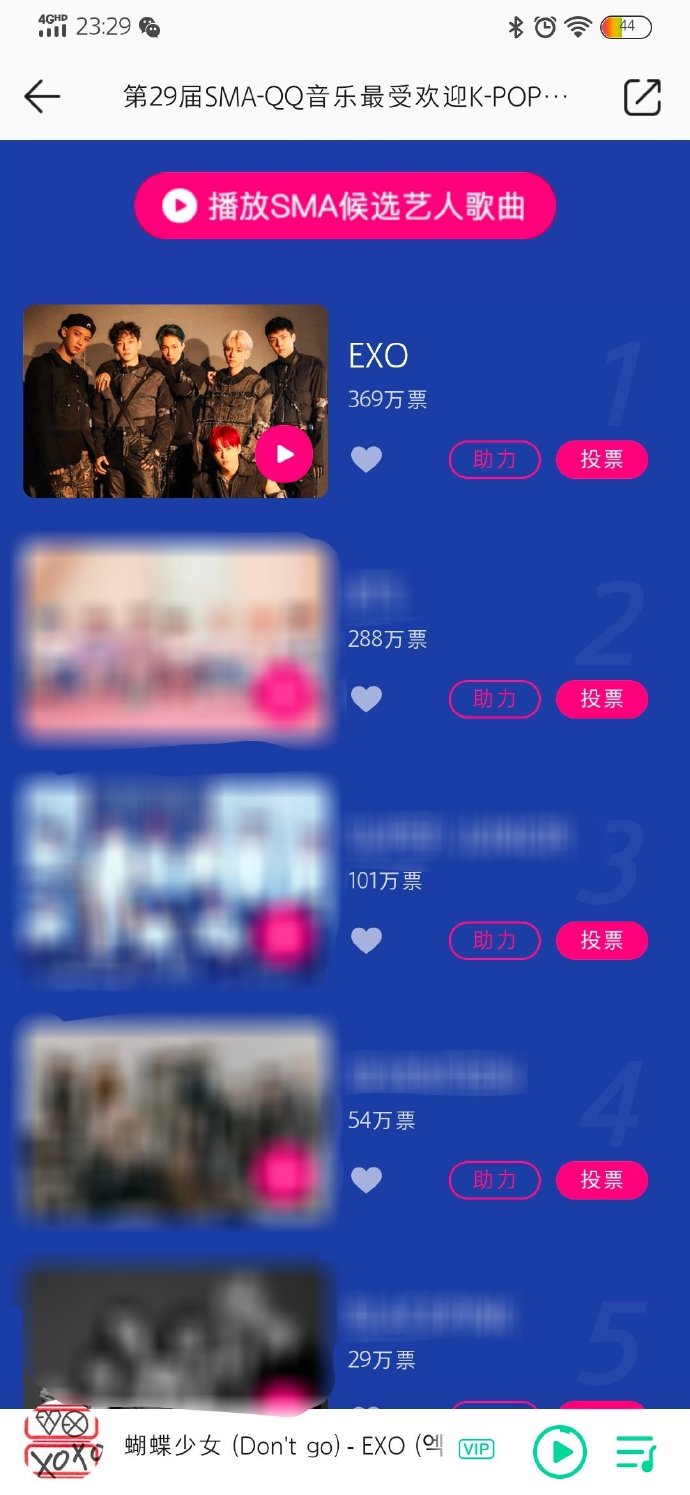The image size is (690, 1495).
Task: Share this SMA voting page
Action: coord(642,96)
